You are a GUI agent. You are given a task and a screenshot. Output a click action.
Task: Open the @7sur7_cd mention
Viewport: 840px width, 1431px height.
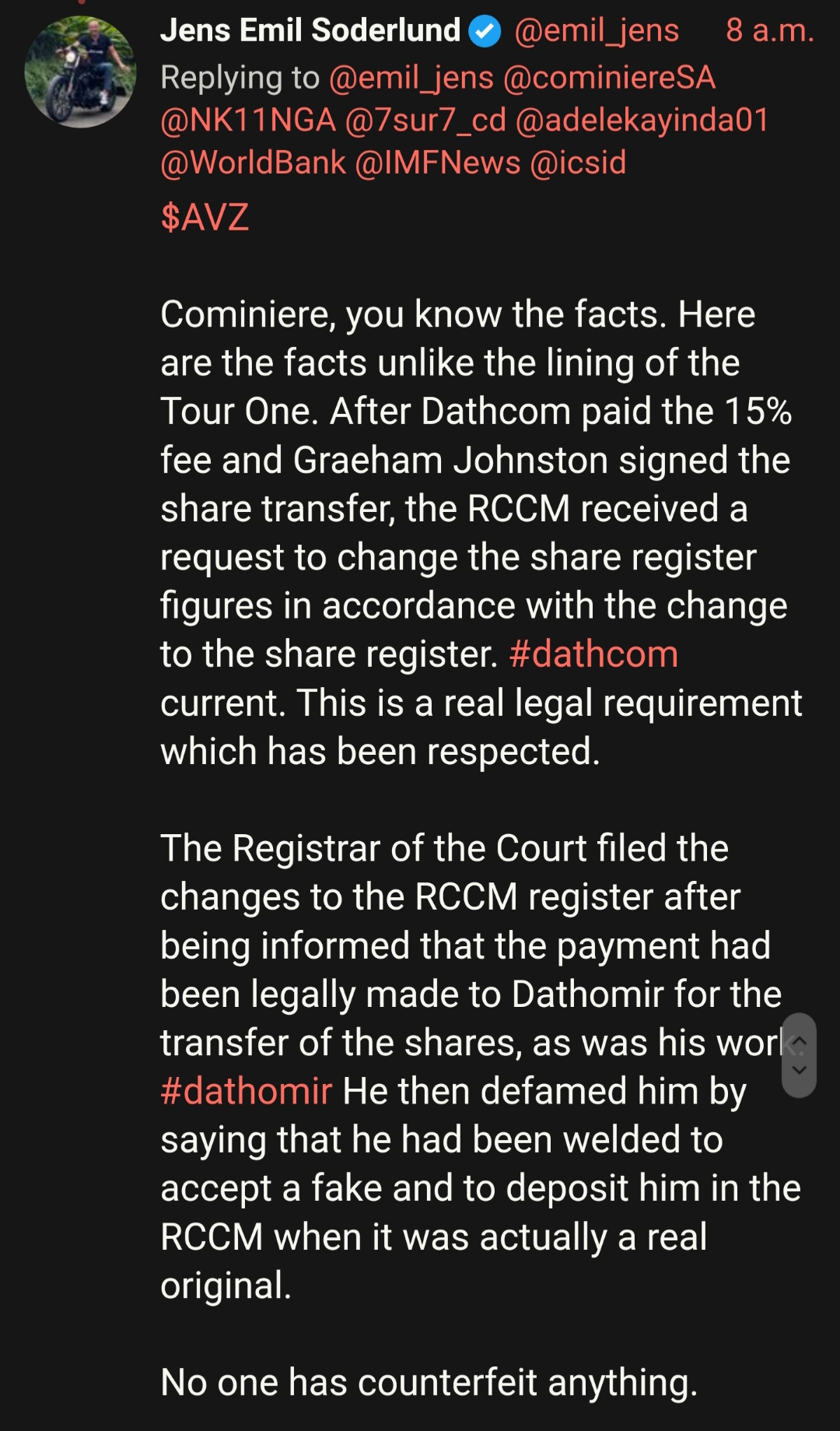(x=425, y=121)
